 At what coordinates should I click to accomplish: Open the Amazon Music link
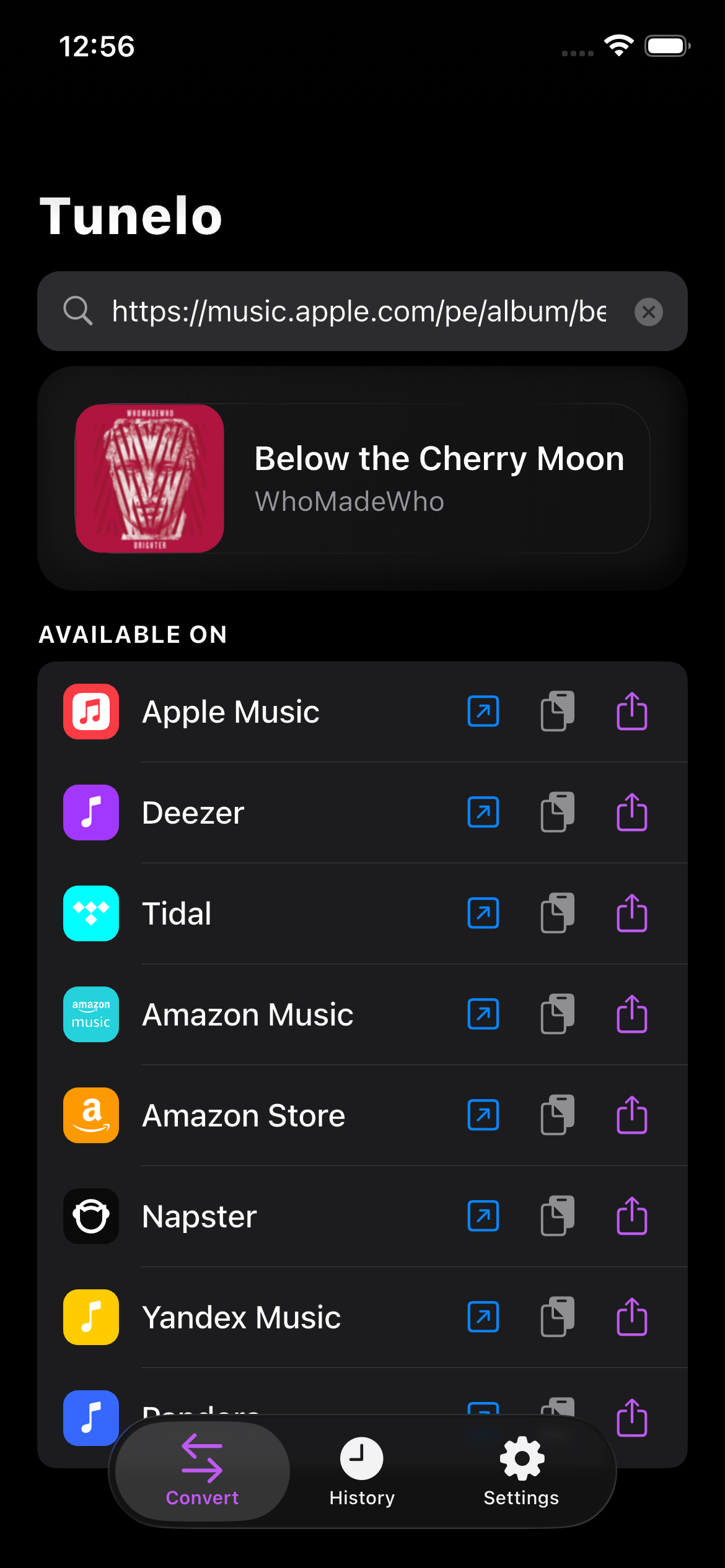pyautogui.click(x=483, y=1014)
